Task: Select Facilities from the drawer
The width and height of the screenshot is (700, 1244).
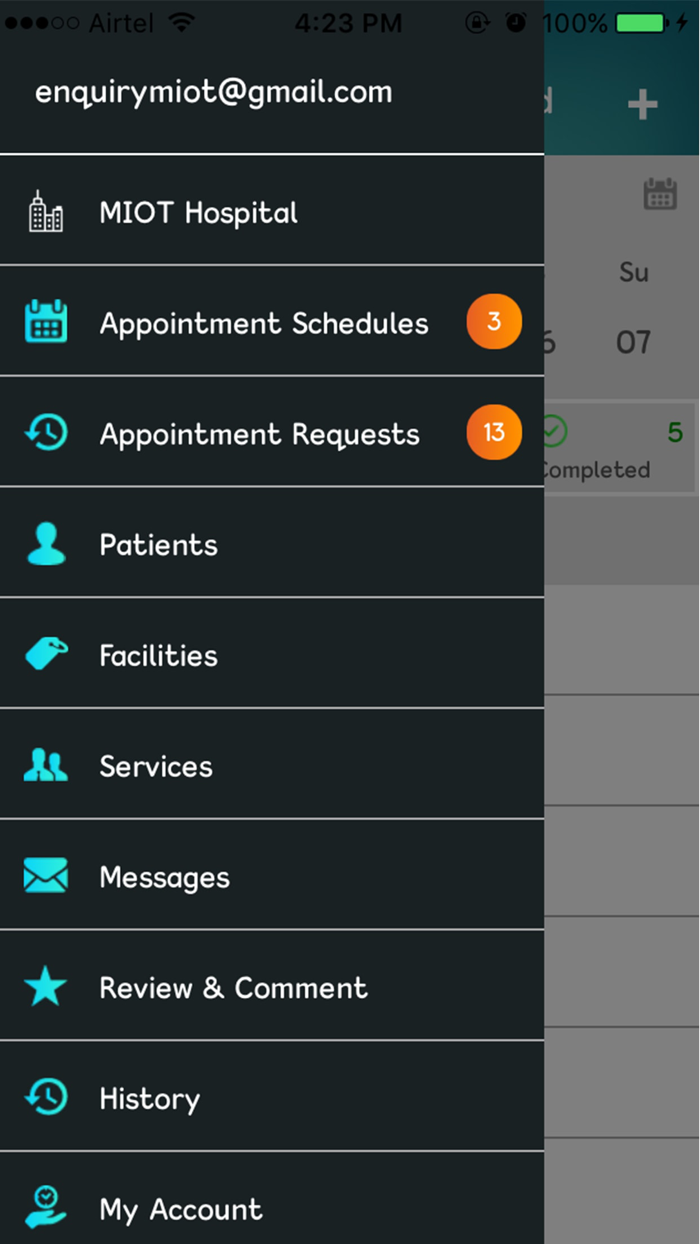Action: 272,655
